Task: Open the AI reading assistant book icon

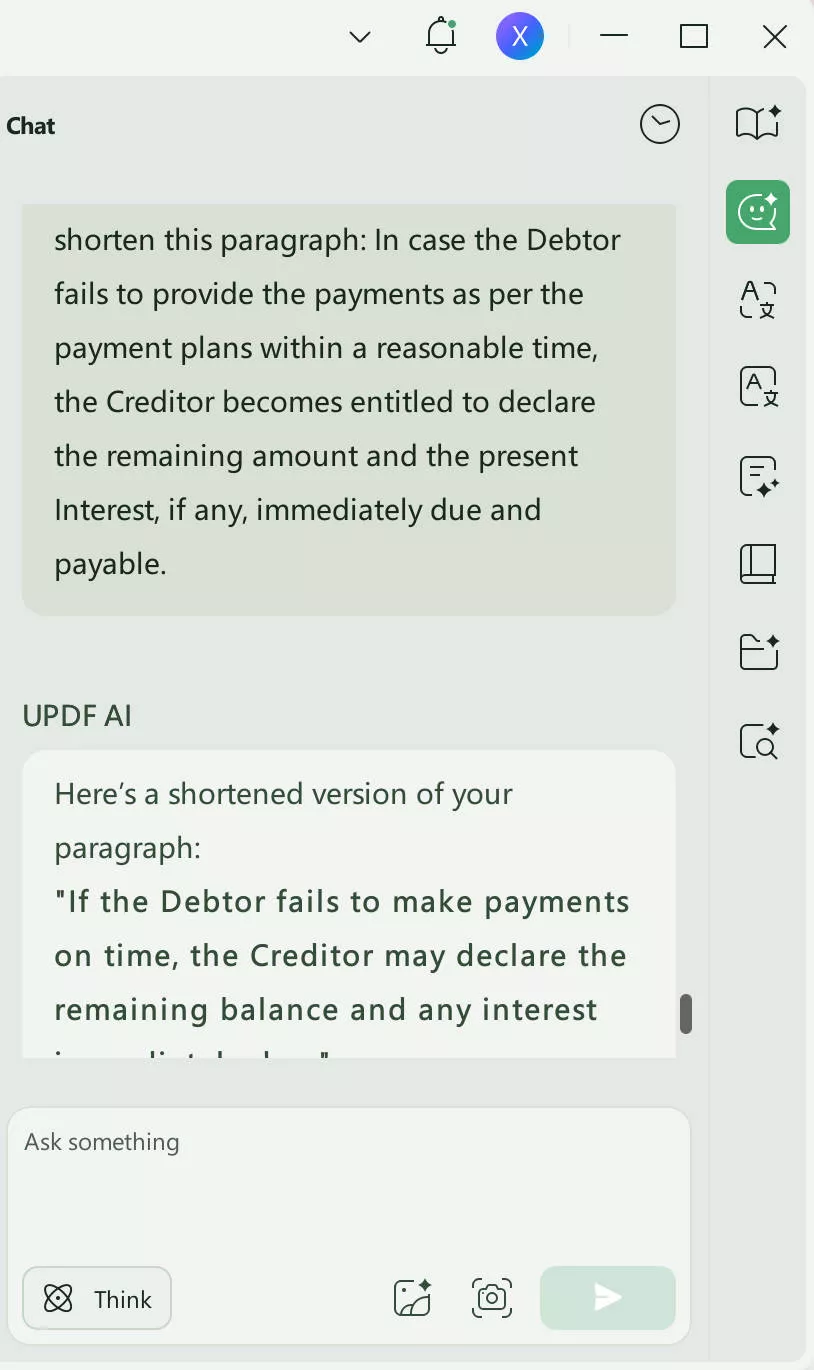Action: pos(757,123)
